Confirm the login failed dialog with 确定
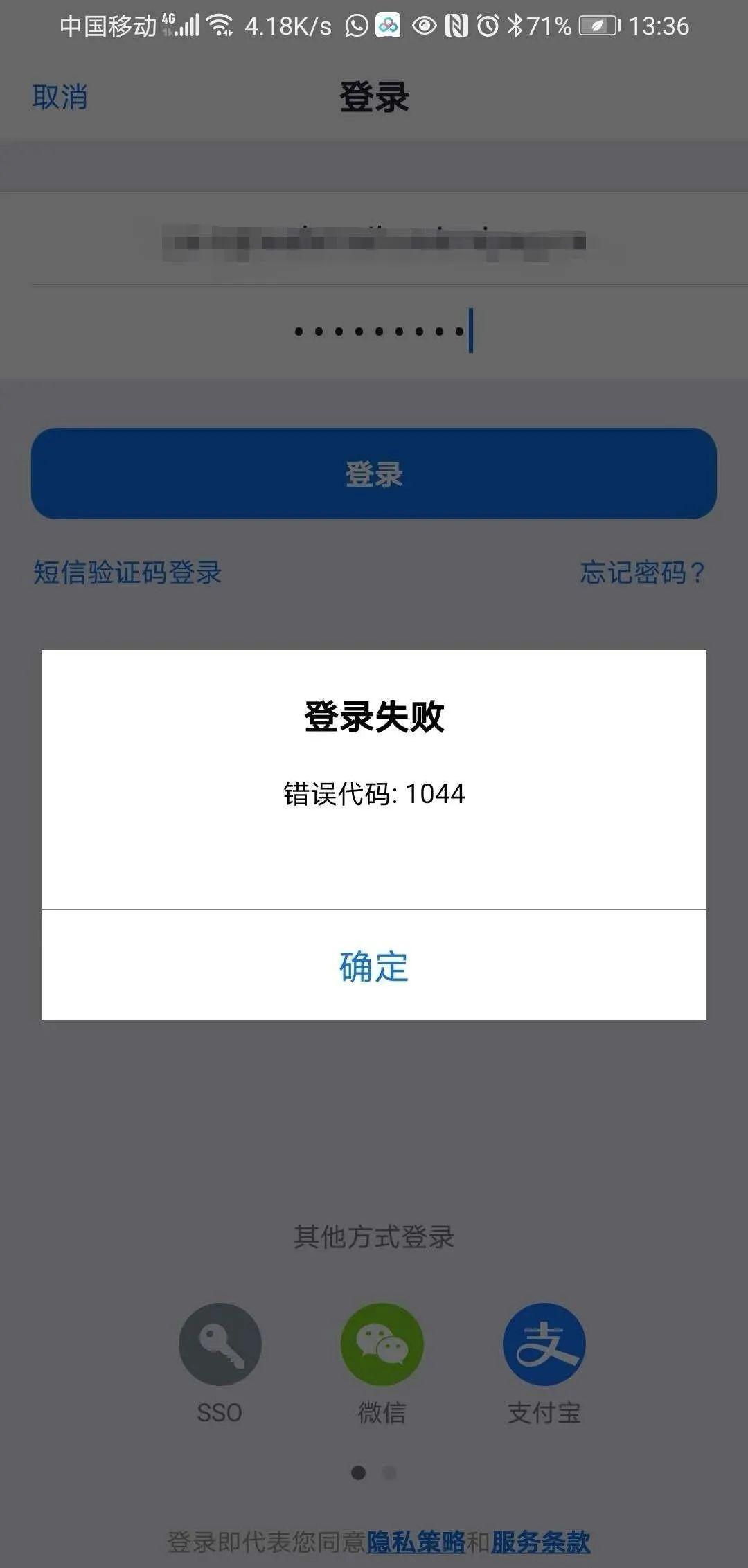Viewport: 748px width, 1568px height. point(374,966)
